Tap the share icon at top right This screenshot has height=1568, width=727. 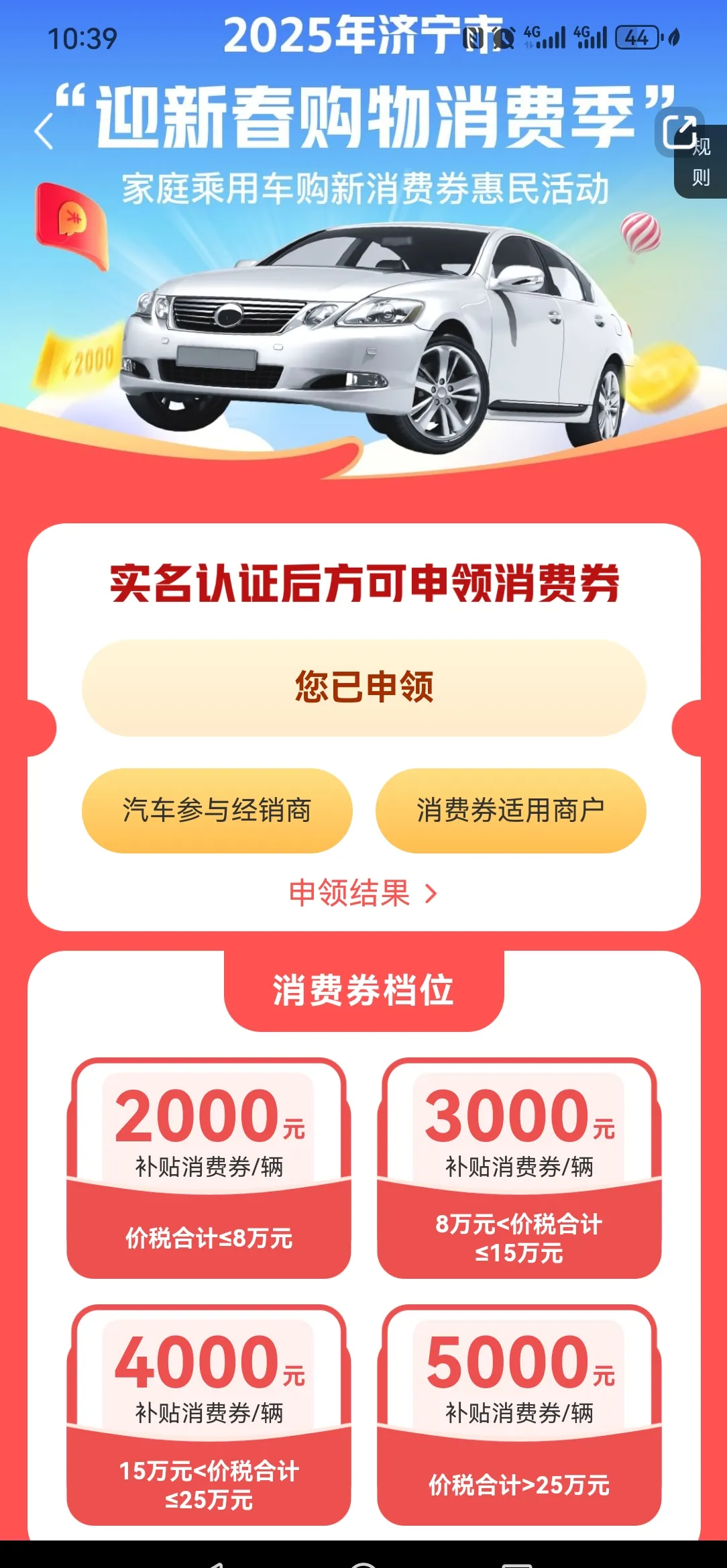click(x=679, y=132)
